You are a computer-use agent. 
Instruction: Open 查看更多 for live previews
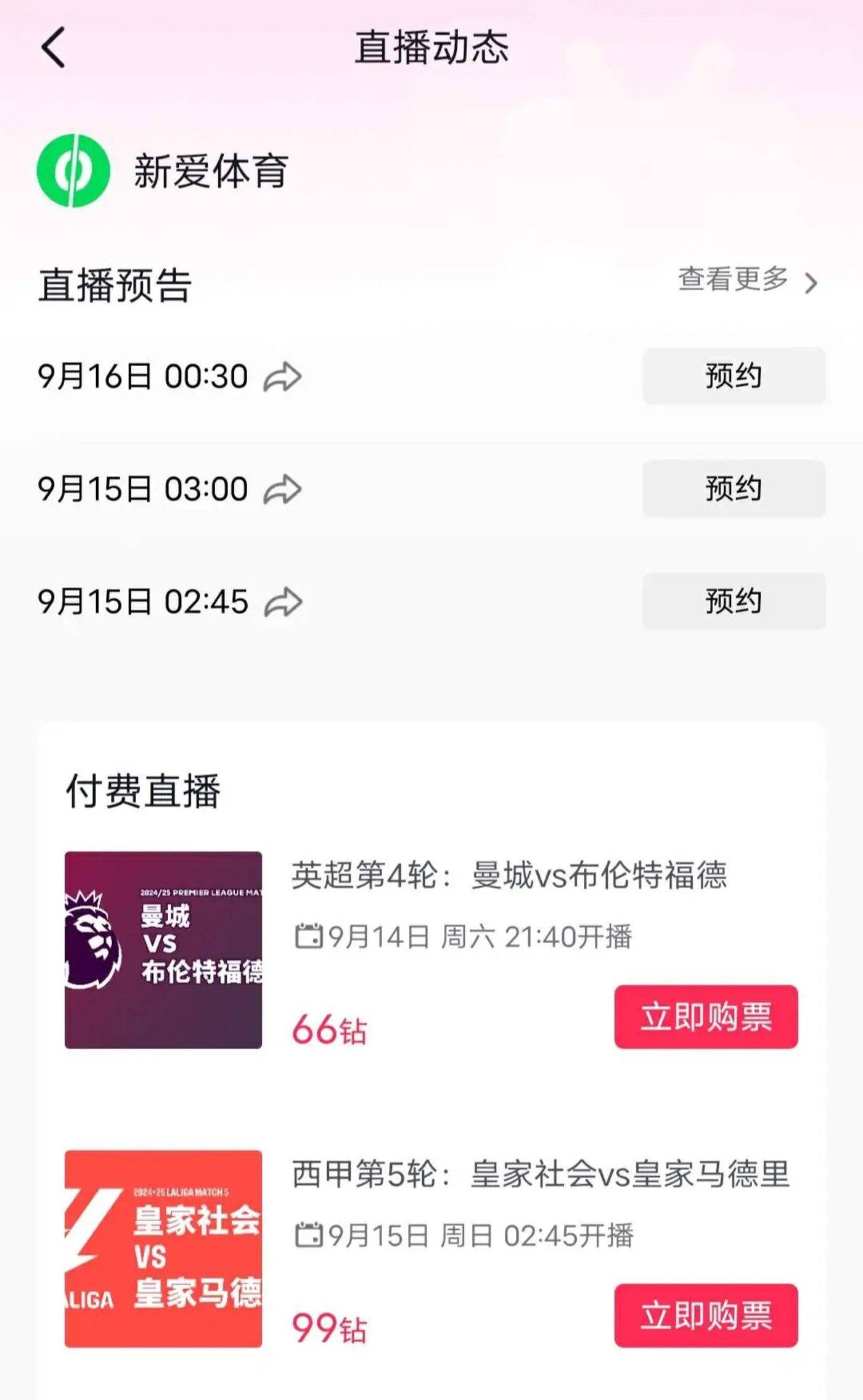[x=747, y=280]
